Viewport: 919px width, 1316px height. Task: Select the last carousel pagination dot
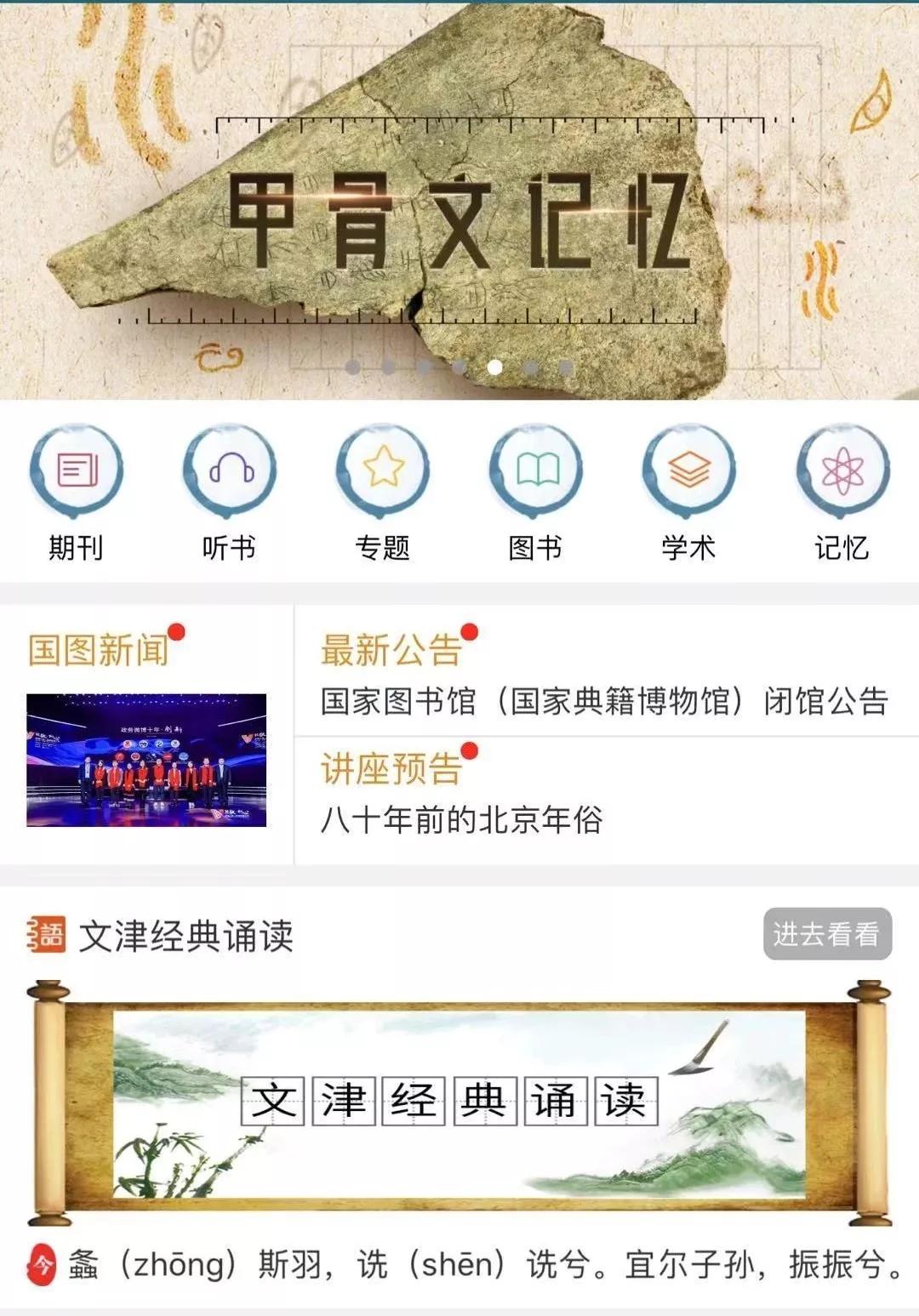tap(564, 367)
